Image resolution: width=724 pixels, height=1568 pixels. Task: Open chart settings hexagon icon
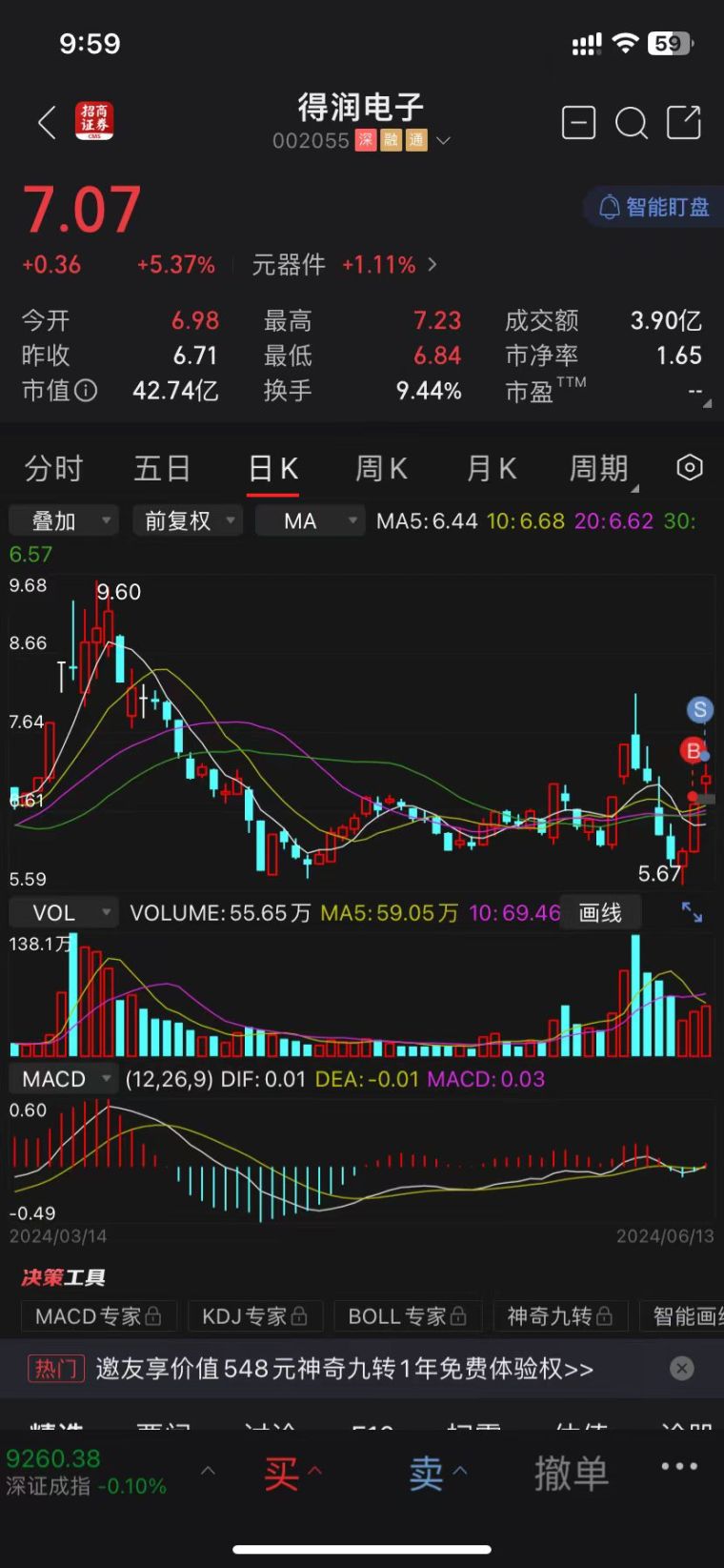tap(690, 467)
